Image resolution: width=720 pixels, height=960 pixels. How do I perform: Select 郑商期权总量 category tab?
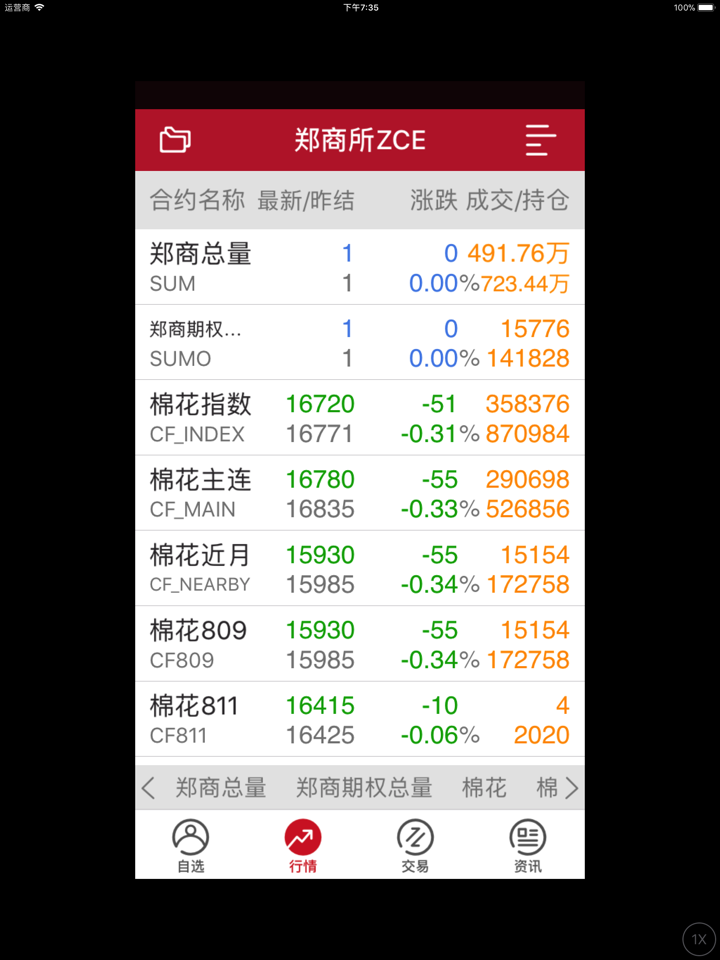tap(364, 788)
